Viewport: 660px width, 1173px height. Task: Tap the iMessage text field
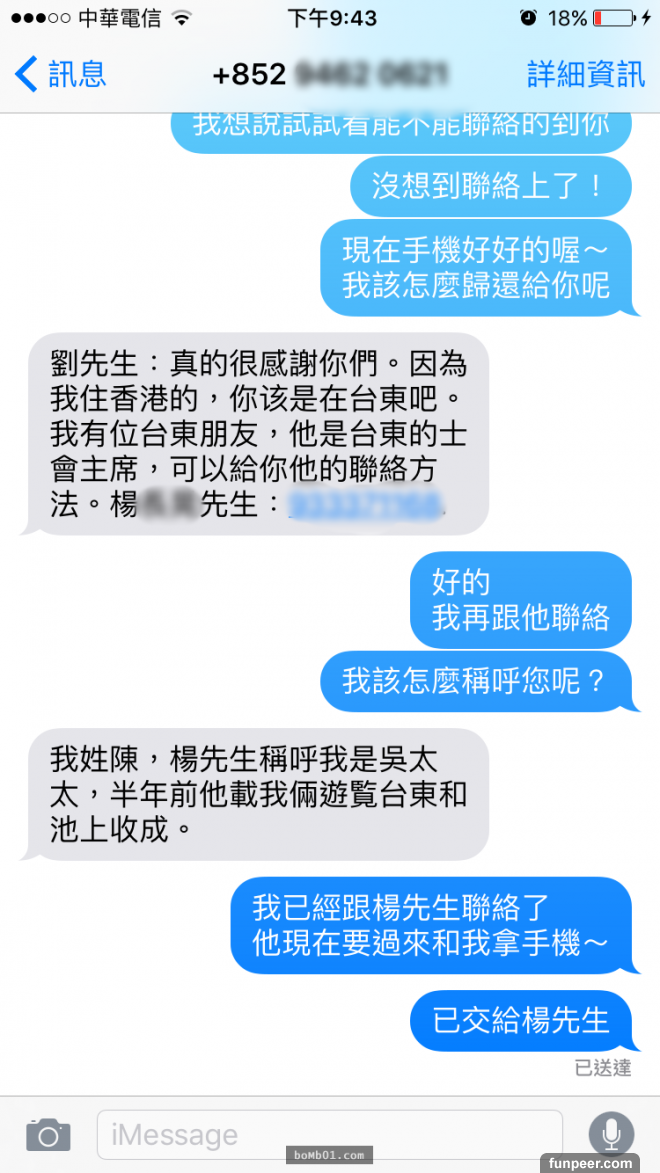pos(330,1135)
